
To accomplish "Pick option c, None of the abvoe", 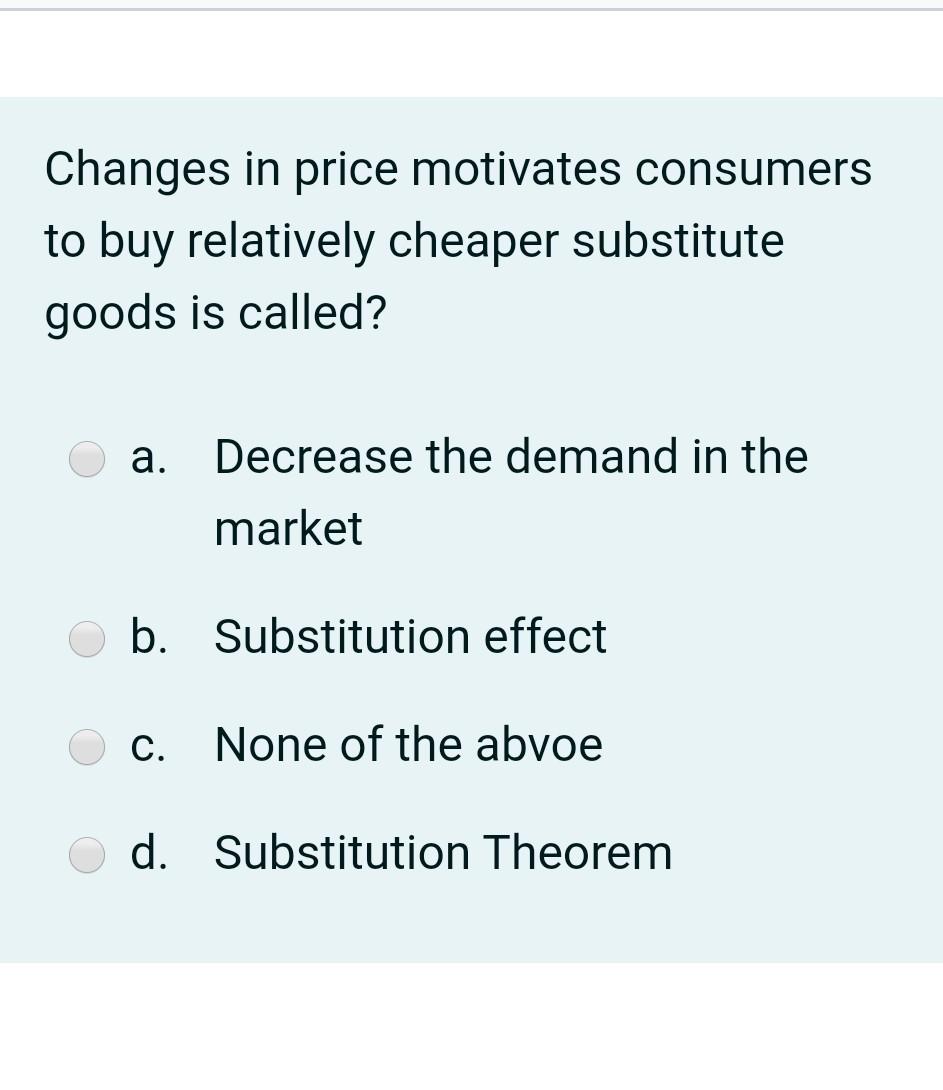I will (87, 746).
